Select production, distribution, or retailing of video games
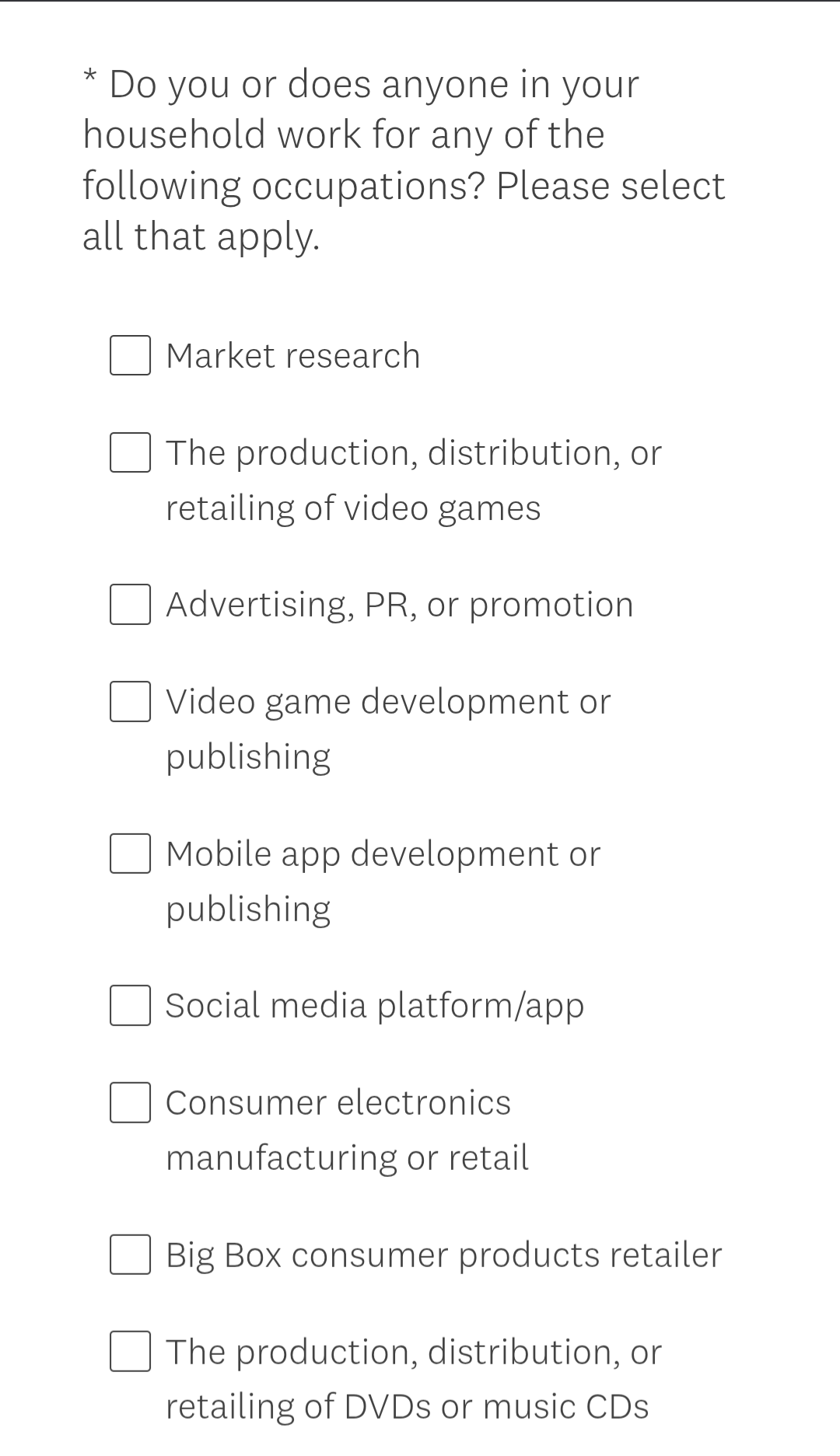The height and width of the screenshot is (1456, 840). click(130, 452)
